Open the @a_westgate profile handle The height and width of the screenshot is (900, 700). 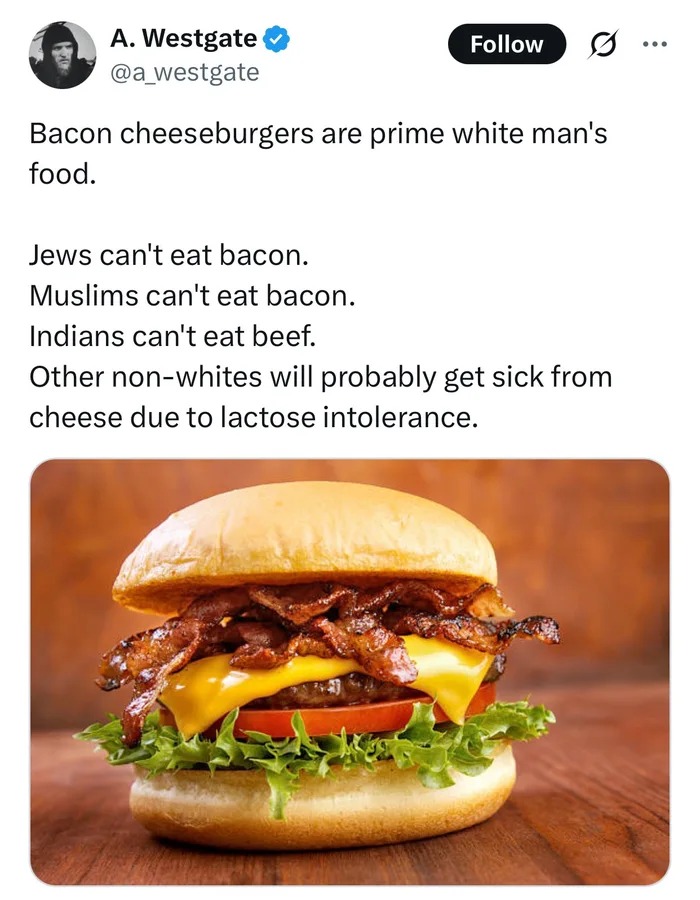point(184,72)
